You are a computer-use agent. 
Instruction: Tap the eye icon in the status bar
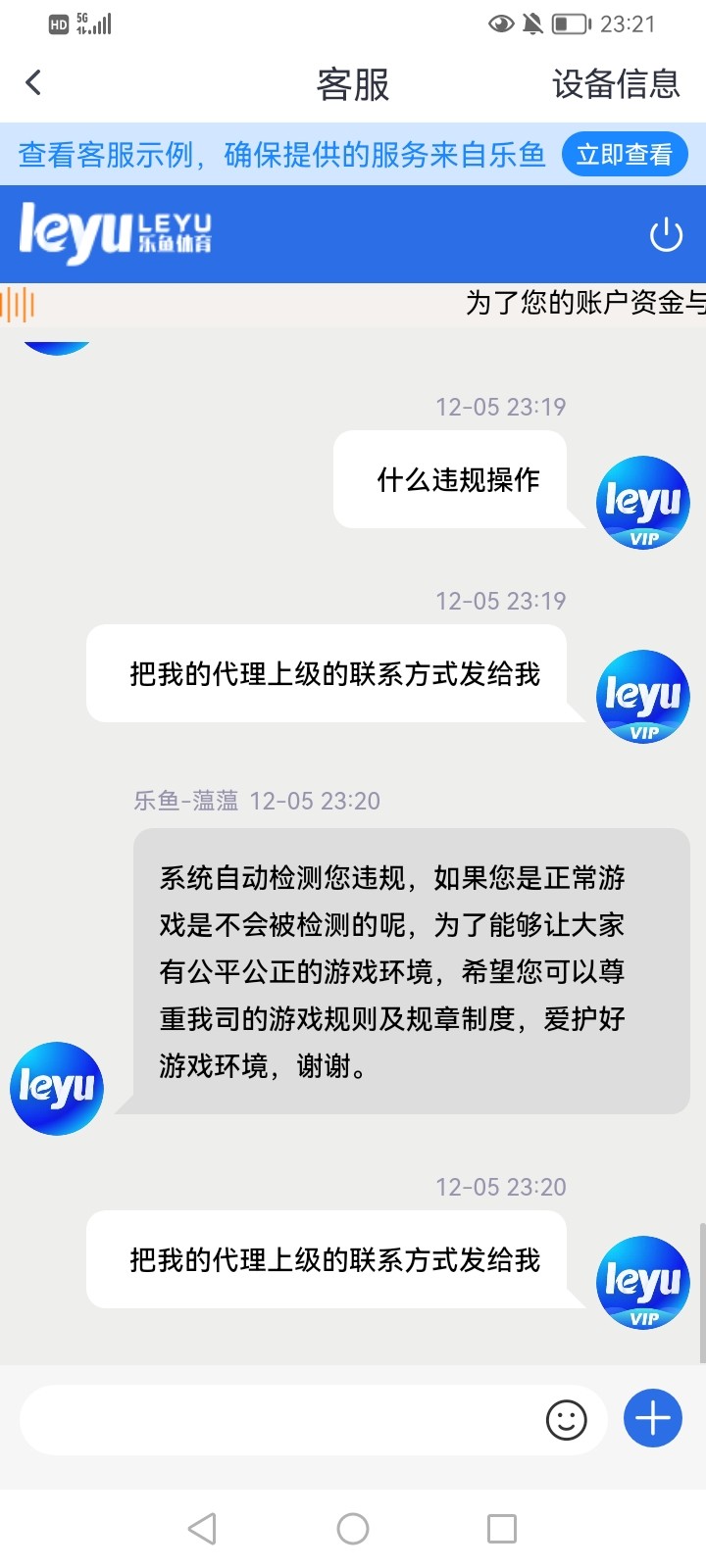[x=501, y=24]
